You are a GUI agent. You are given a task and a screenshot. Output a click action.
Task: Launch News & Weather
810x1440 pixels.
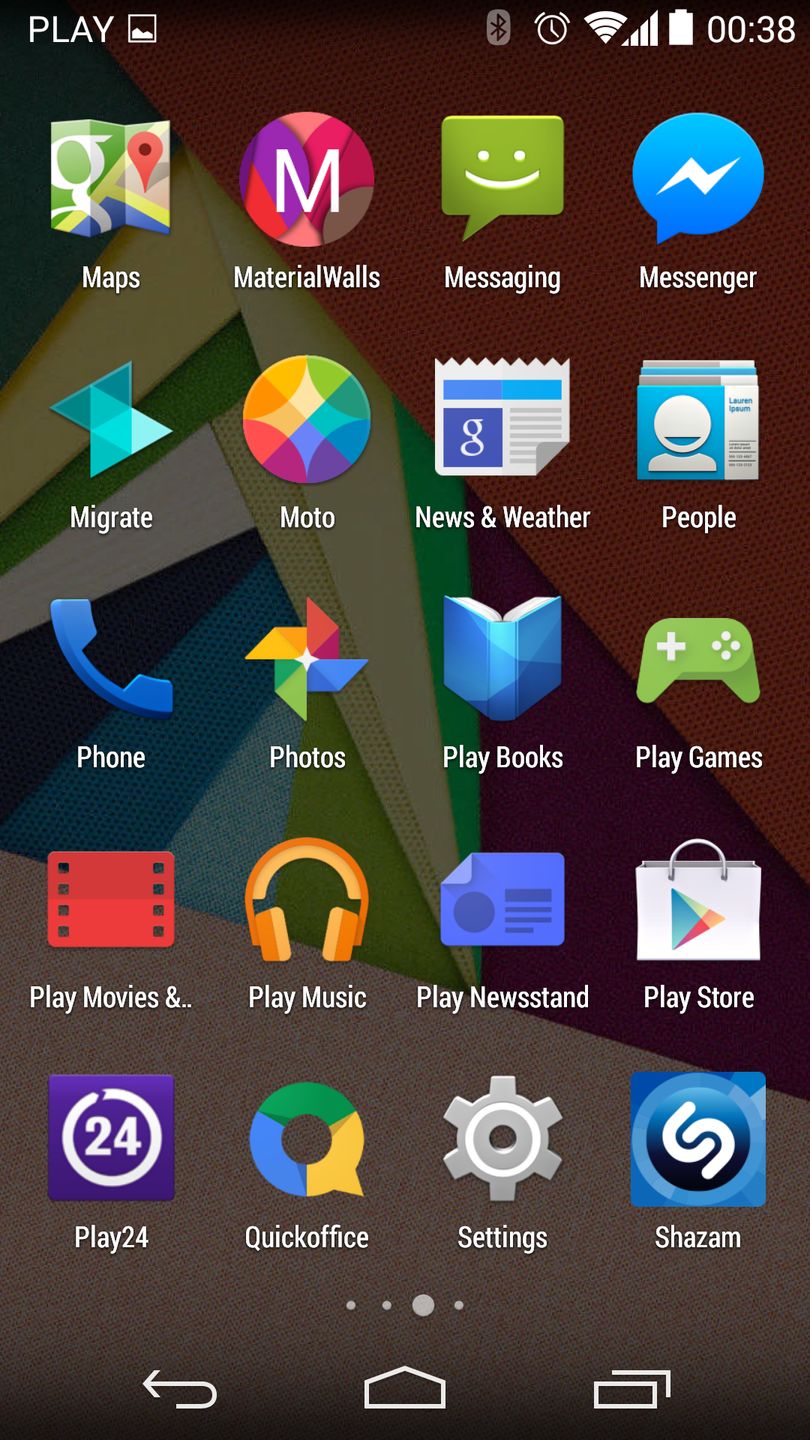(502, 420)
